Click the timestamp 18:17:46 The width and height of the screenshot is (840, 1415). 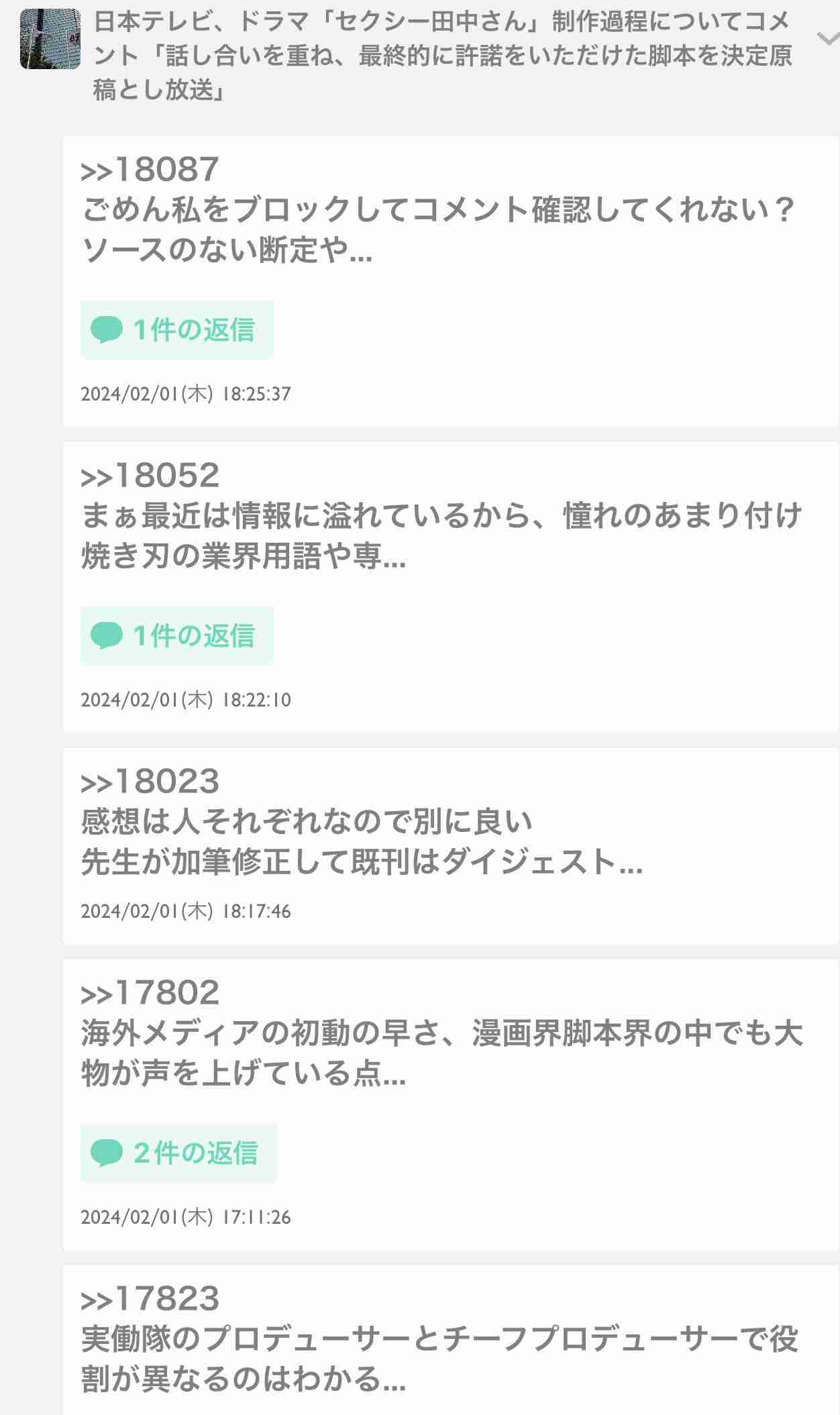coord(190,910)
